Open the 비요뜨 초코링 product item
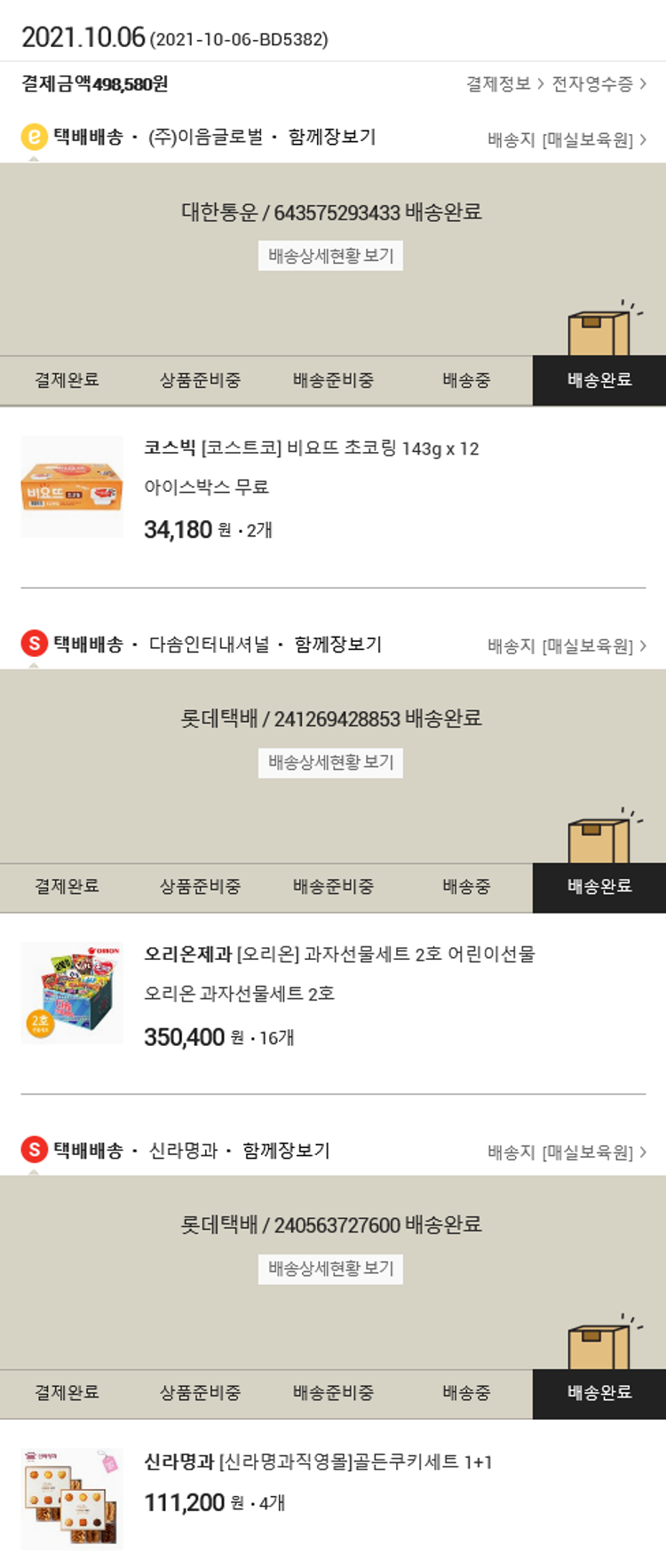 click(311, 448)
